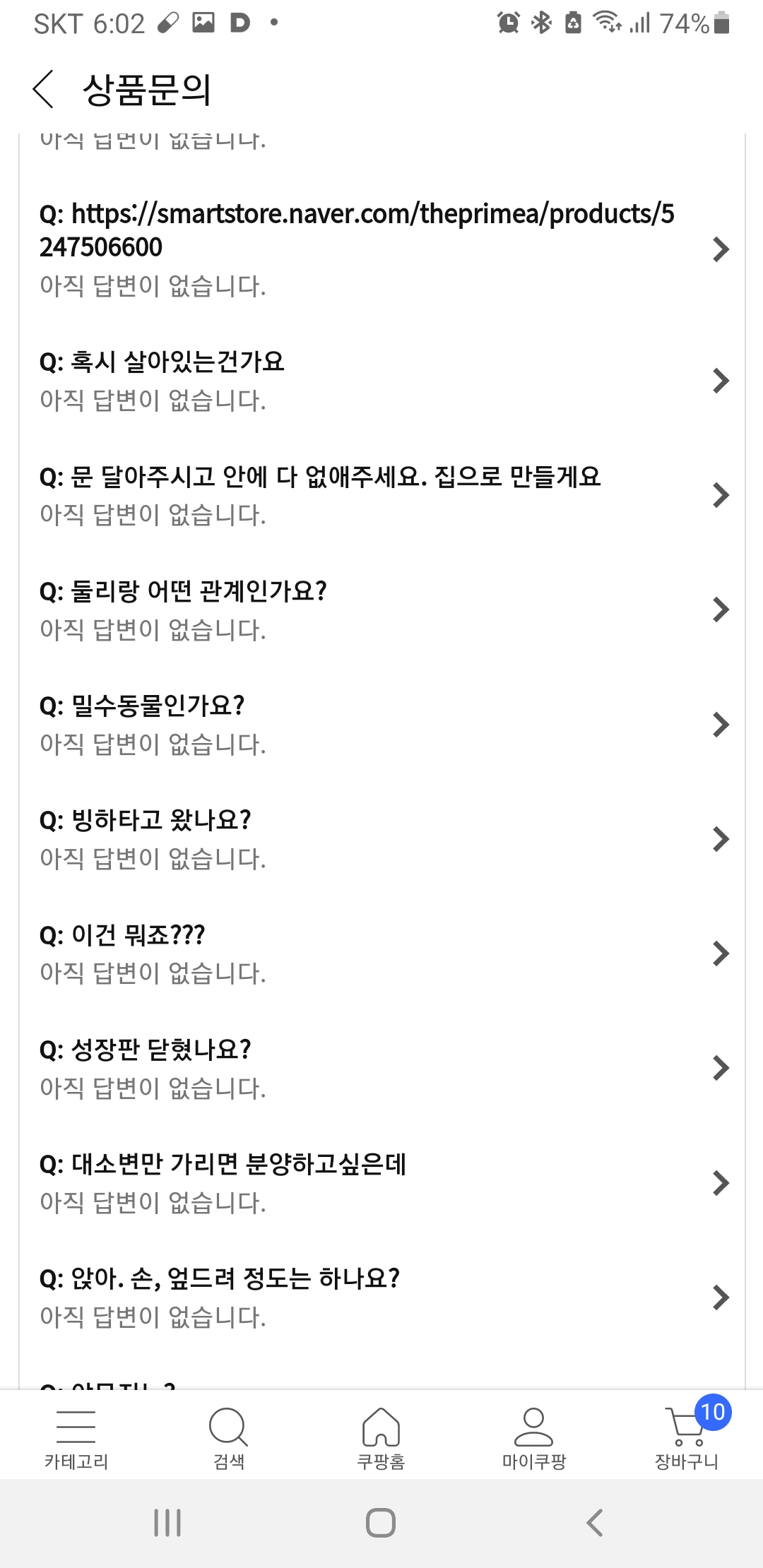The height and width of the screenshot is (1568, 763).
Task: View the question '빙하타고 왔나요?'
Action: point(381,838)
